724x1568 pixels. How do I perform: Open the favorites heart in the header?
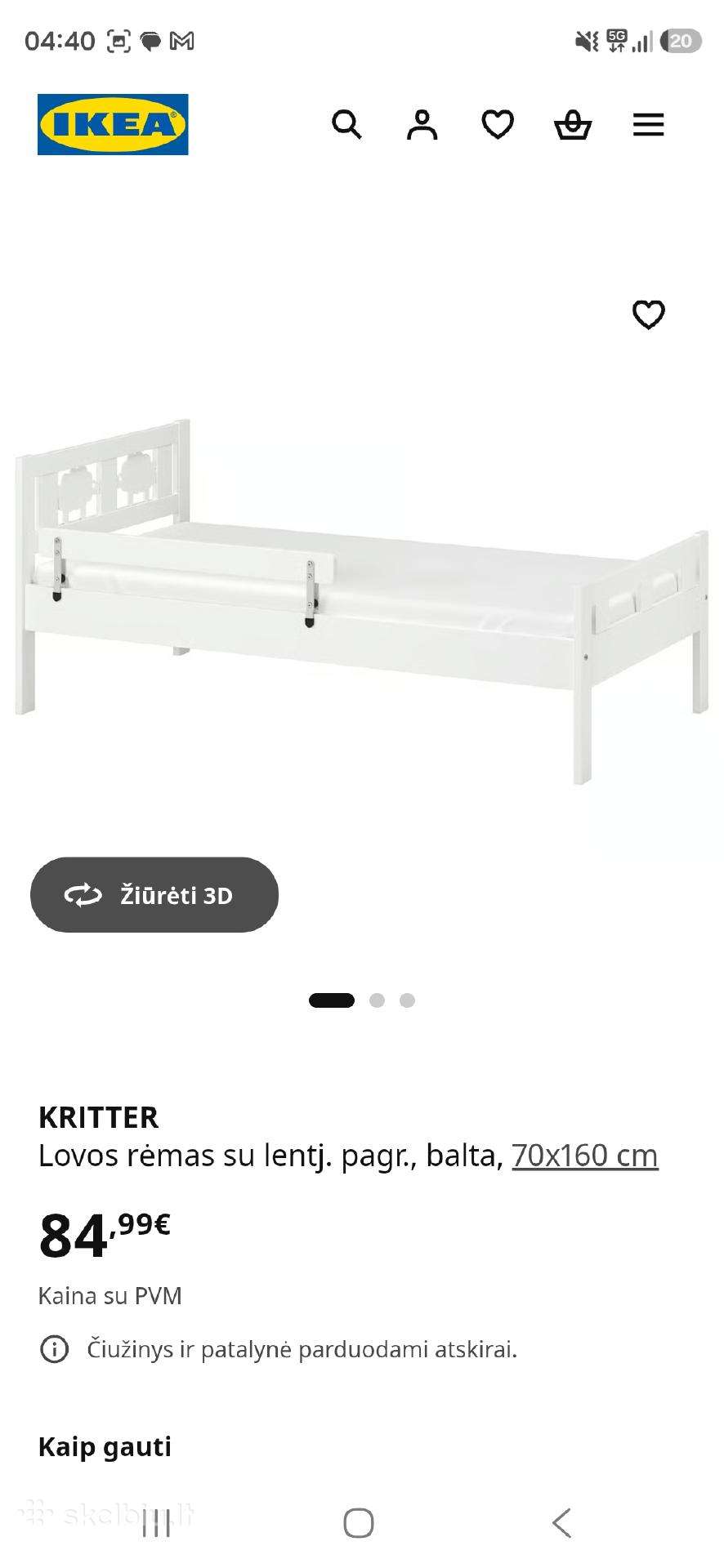(498, 125)
